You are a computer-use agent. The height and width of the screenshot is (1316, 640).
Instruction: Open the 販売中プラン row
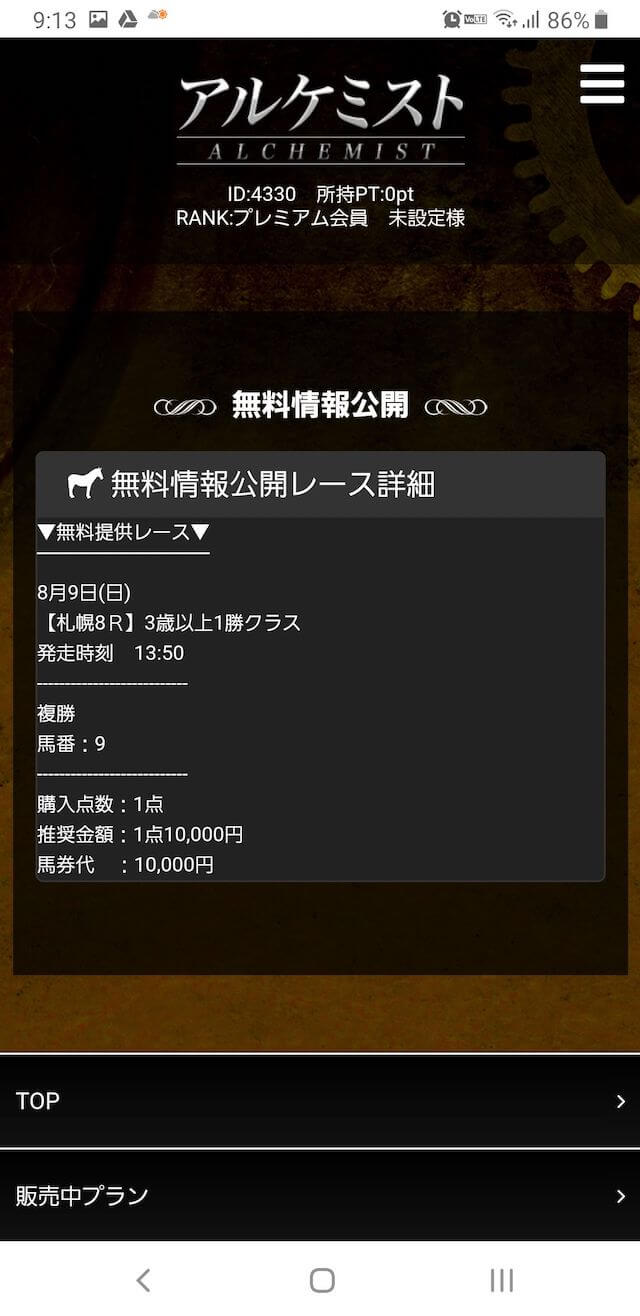(320, 1196)
